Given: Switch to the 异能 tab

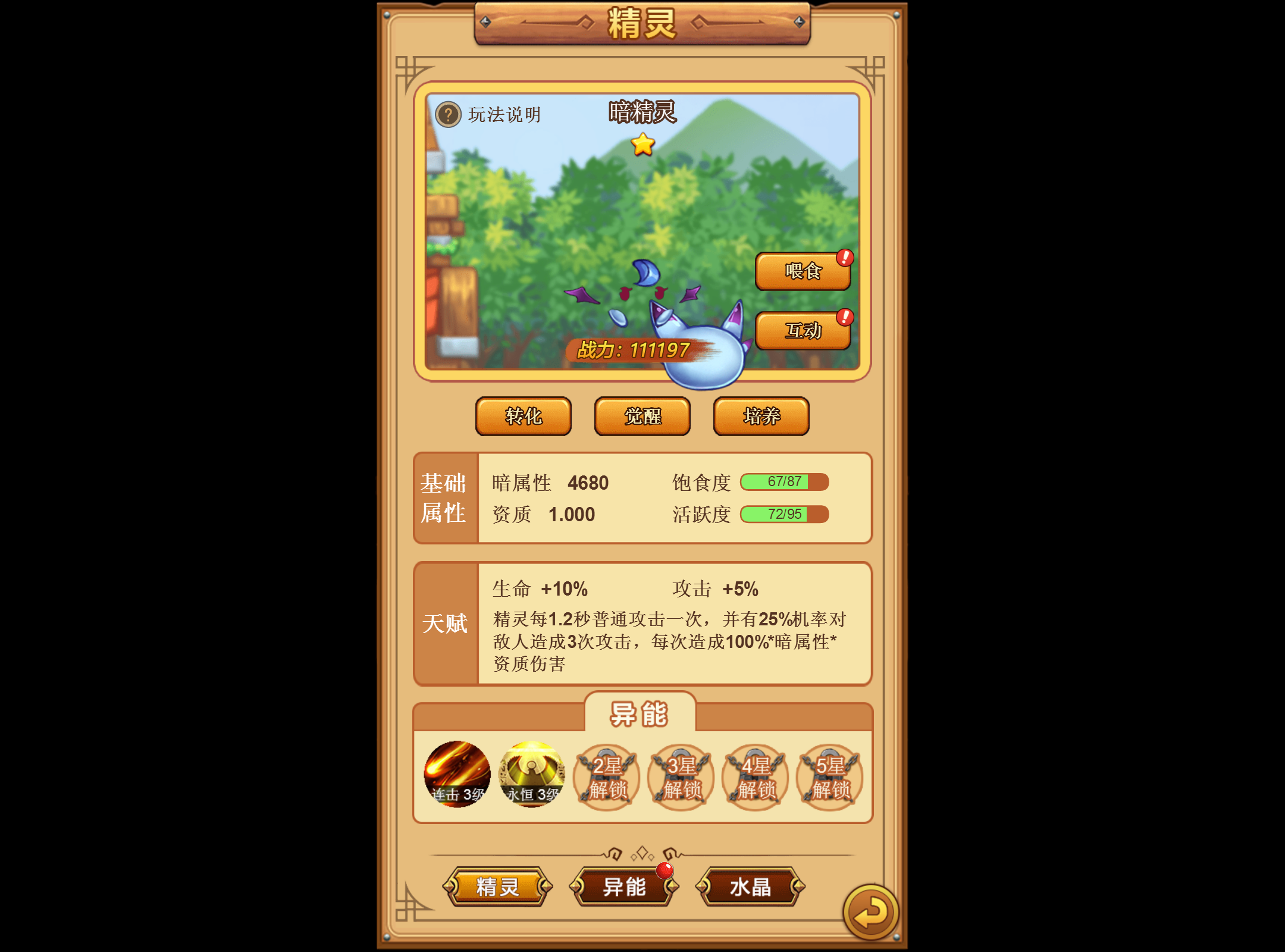Looking at the screenshot, I should pyautogui.click(x=624, y=887).
